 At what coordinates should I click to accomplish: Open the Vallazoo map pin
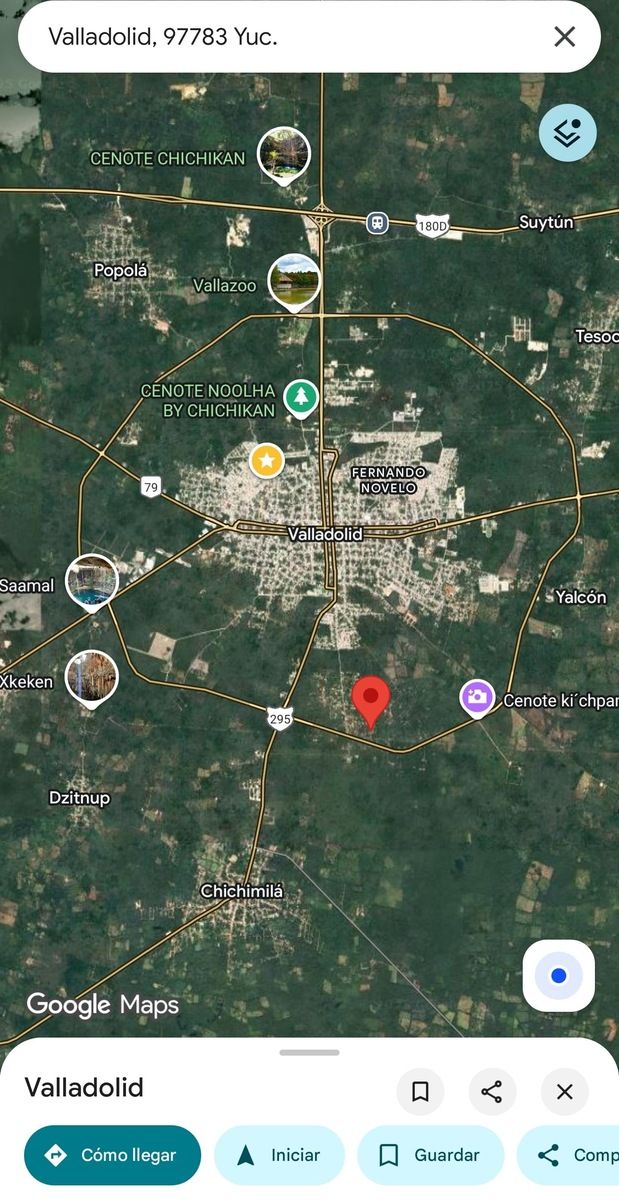(294, 281)
